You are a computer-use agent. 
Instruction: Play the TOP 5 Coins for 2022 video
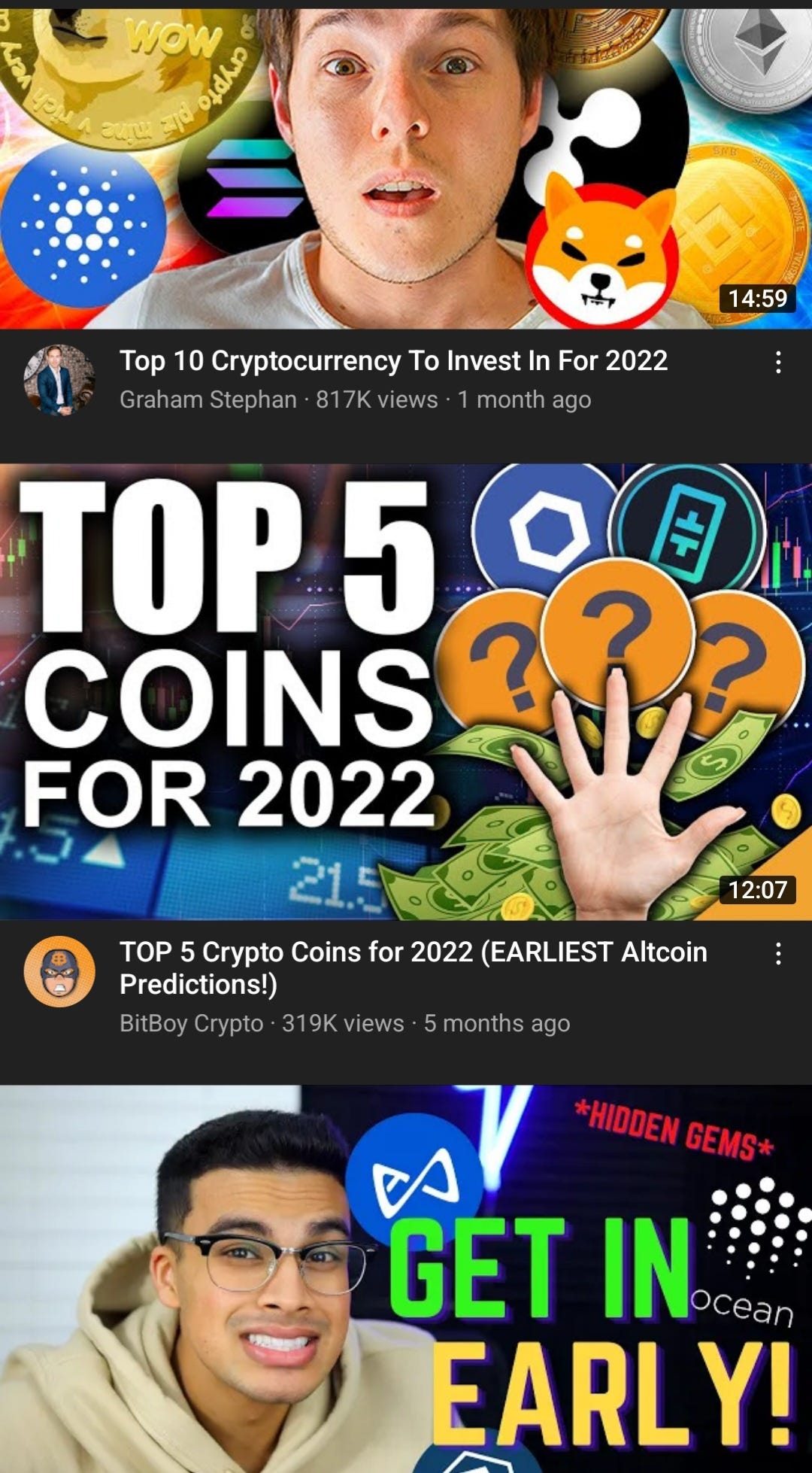coord(406,692)
